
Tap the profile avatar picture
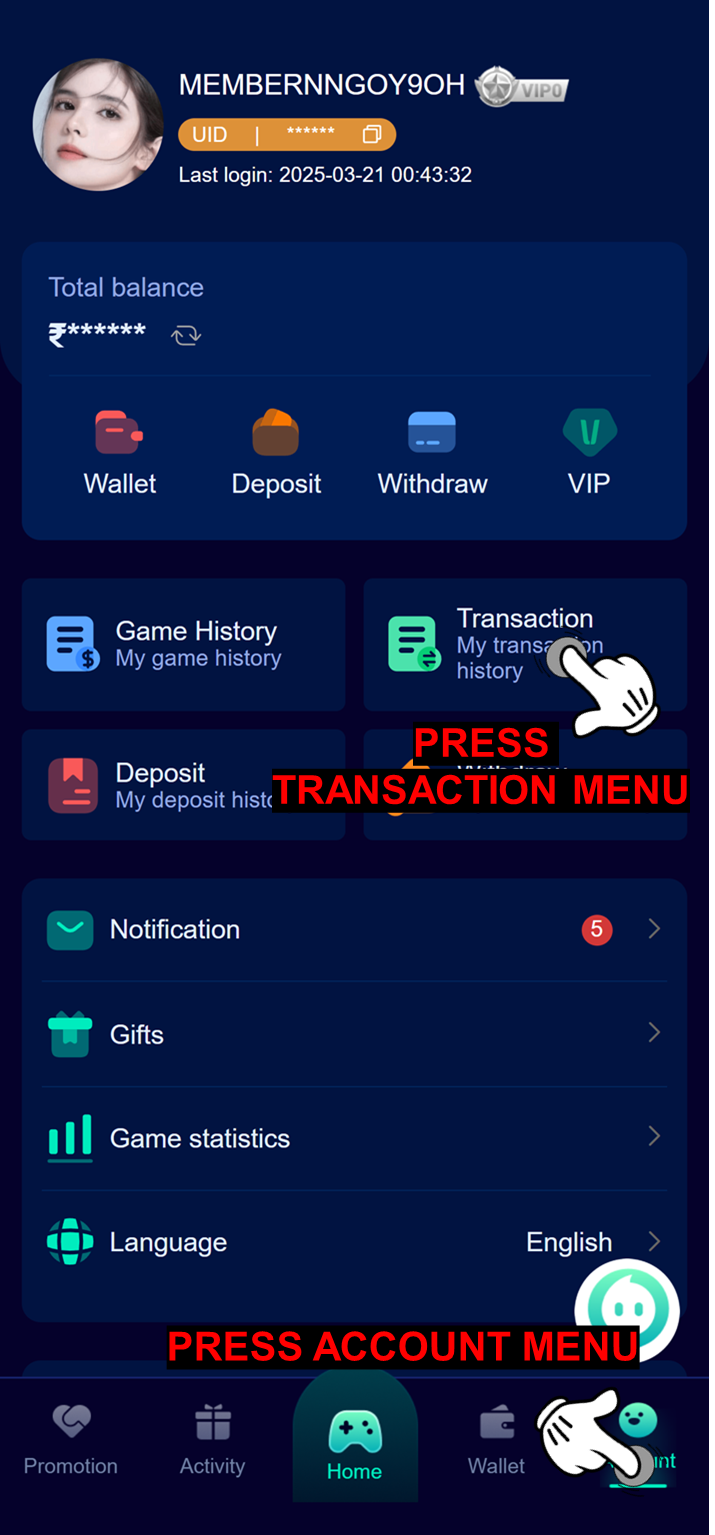[x=97, y=125]
